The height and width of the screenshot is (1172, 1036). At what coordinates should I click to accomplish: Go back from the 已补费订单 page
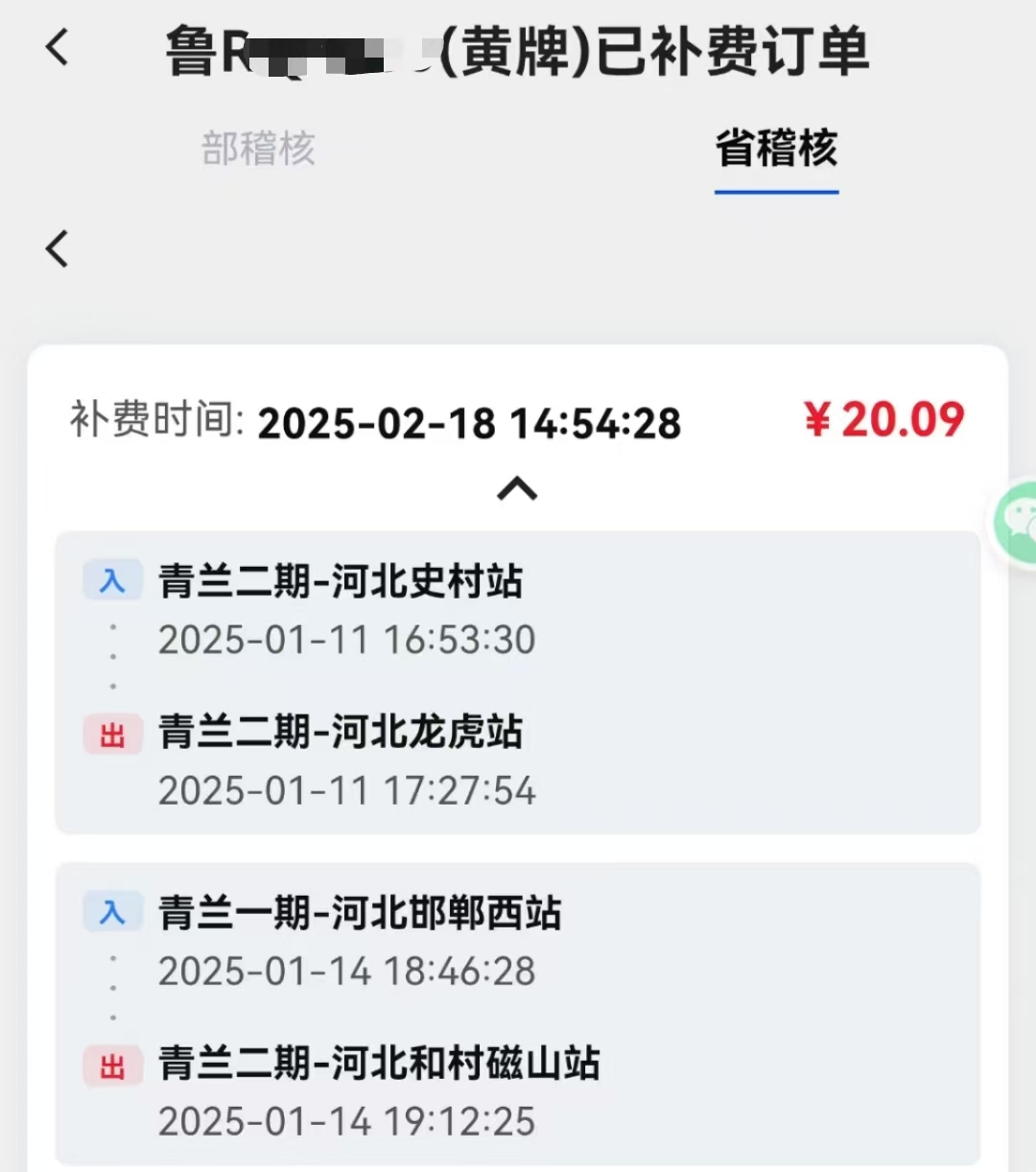tap(59, 47)
